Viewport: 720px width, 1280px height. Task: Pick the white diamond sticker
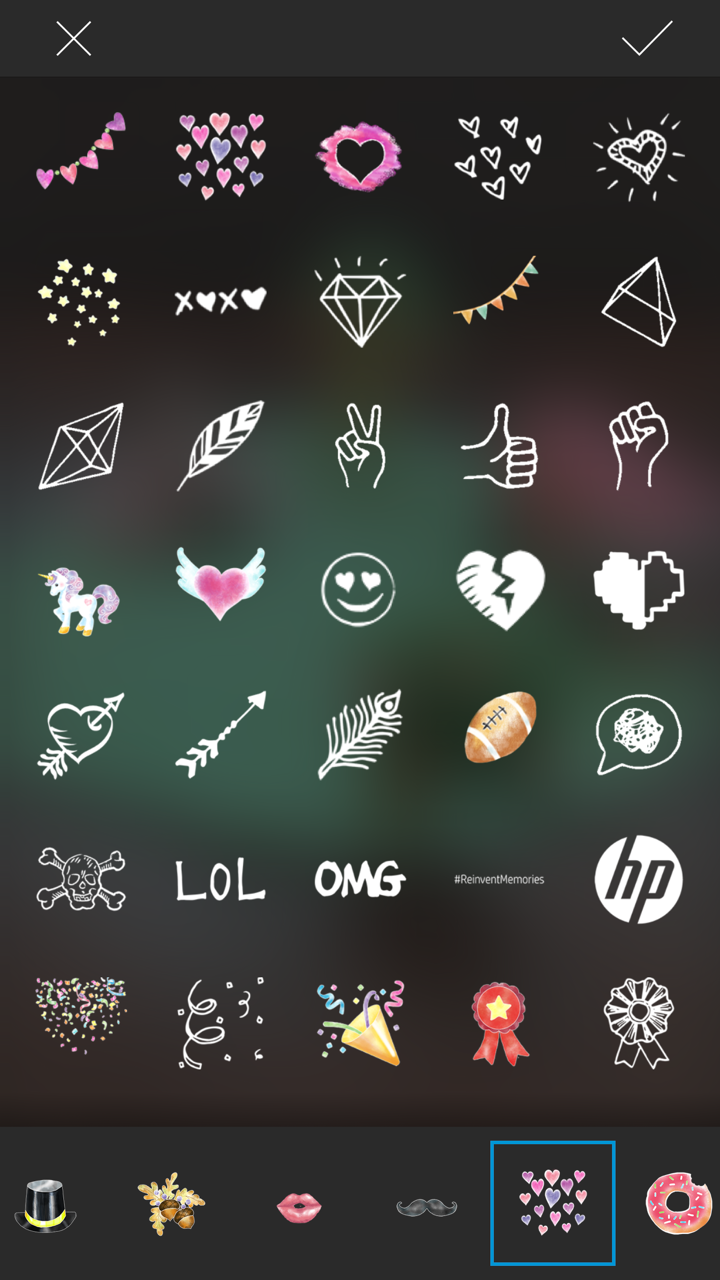[x=359, y=302]
